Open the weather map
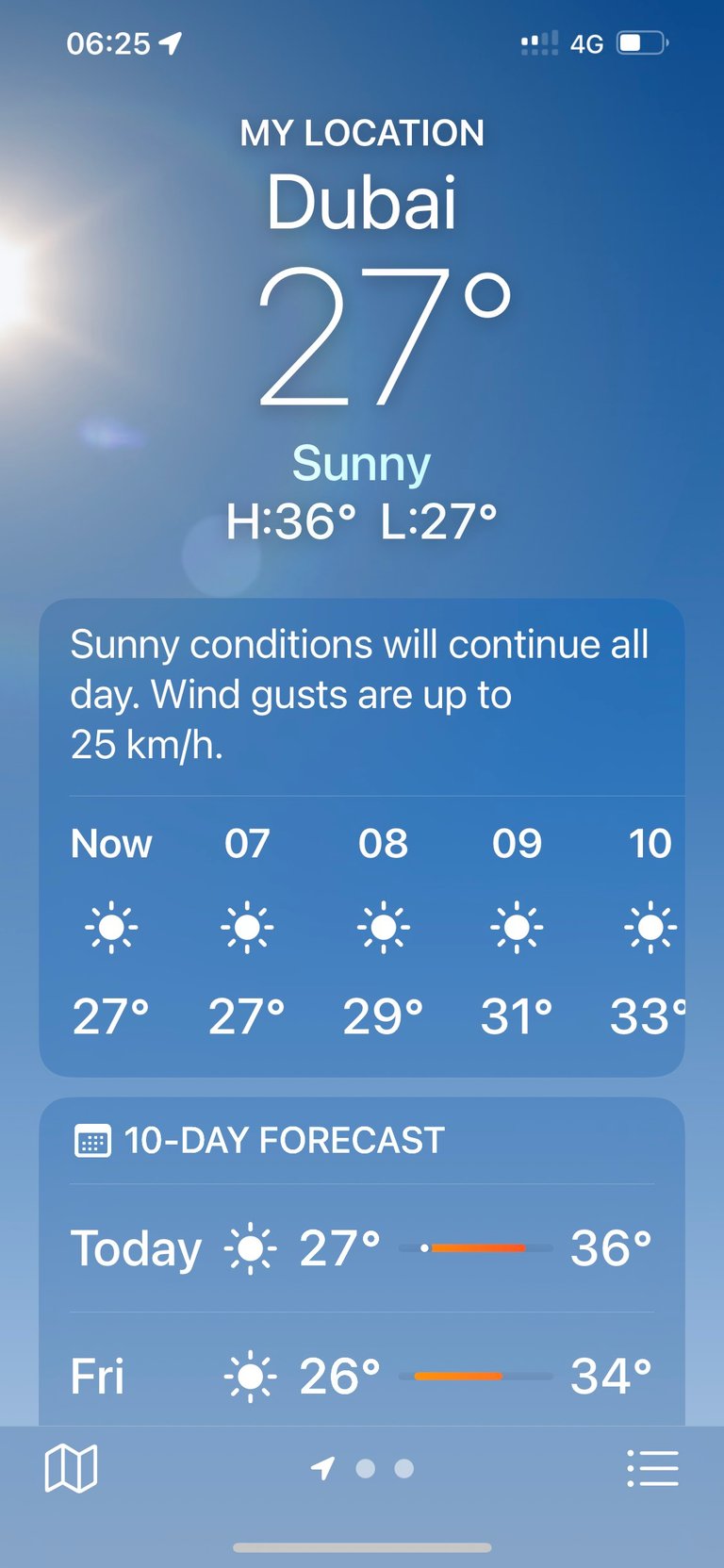 [x=71, y=1468]
